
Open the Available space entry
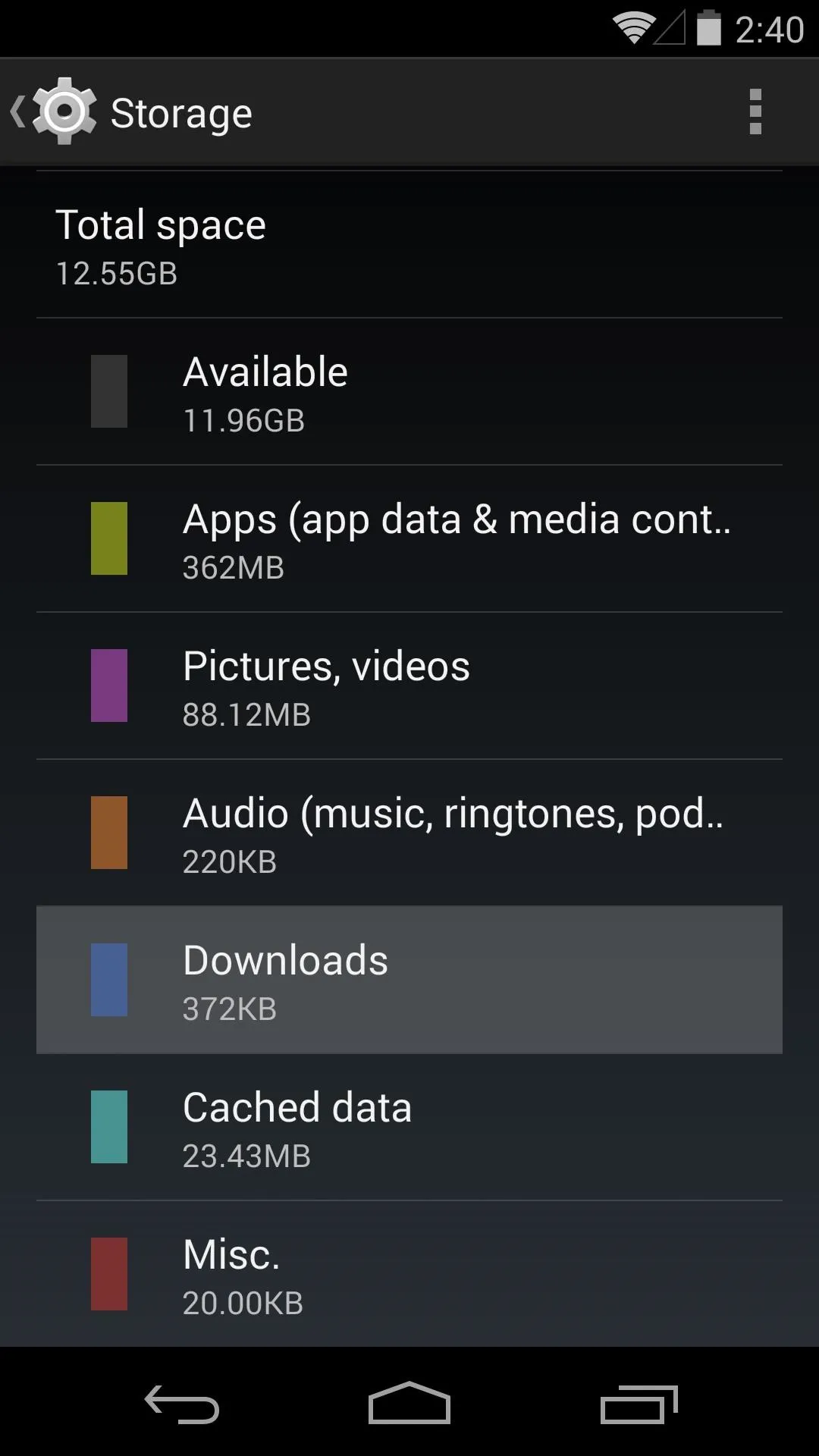click(x=409, y=392)
